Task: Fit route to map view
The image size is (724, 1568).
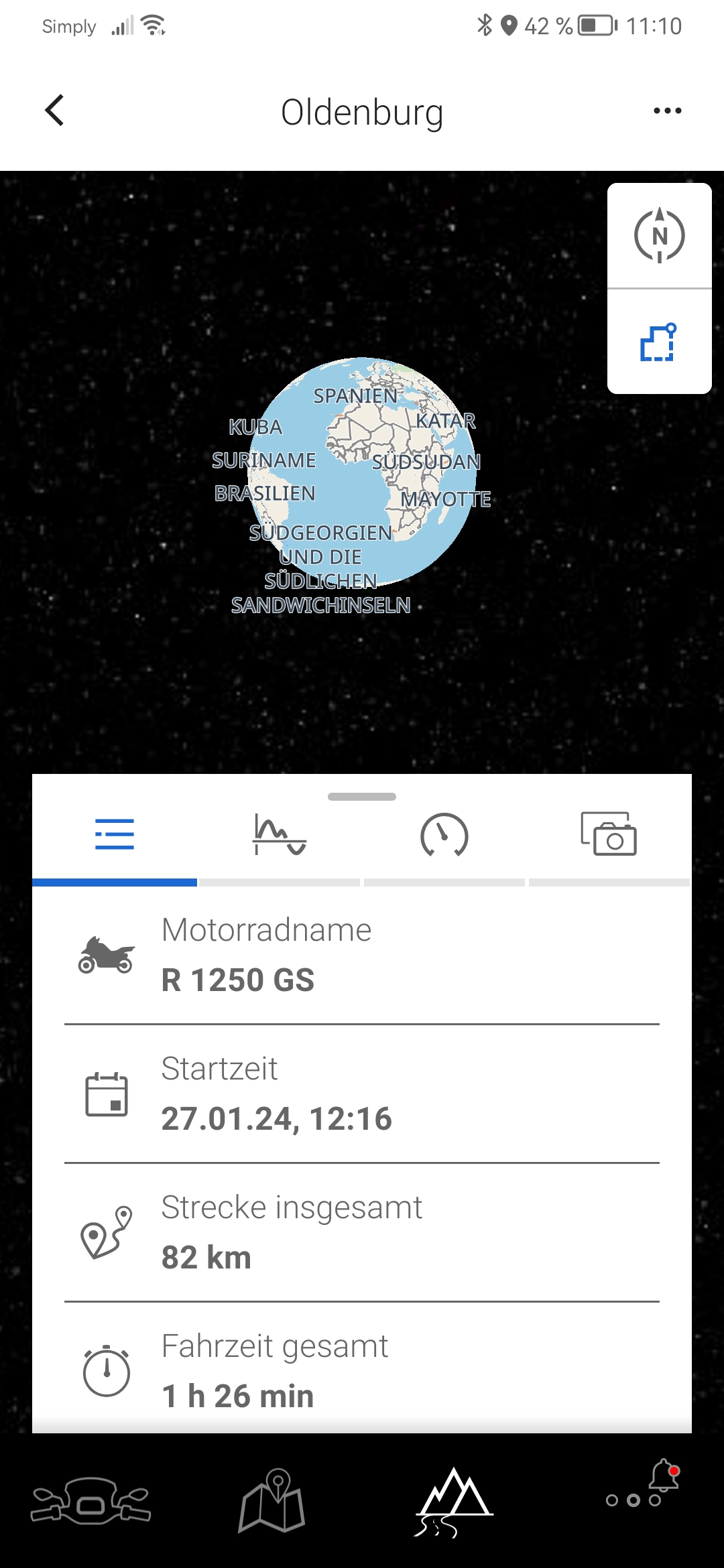Action: (659, 342)
